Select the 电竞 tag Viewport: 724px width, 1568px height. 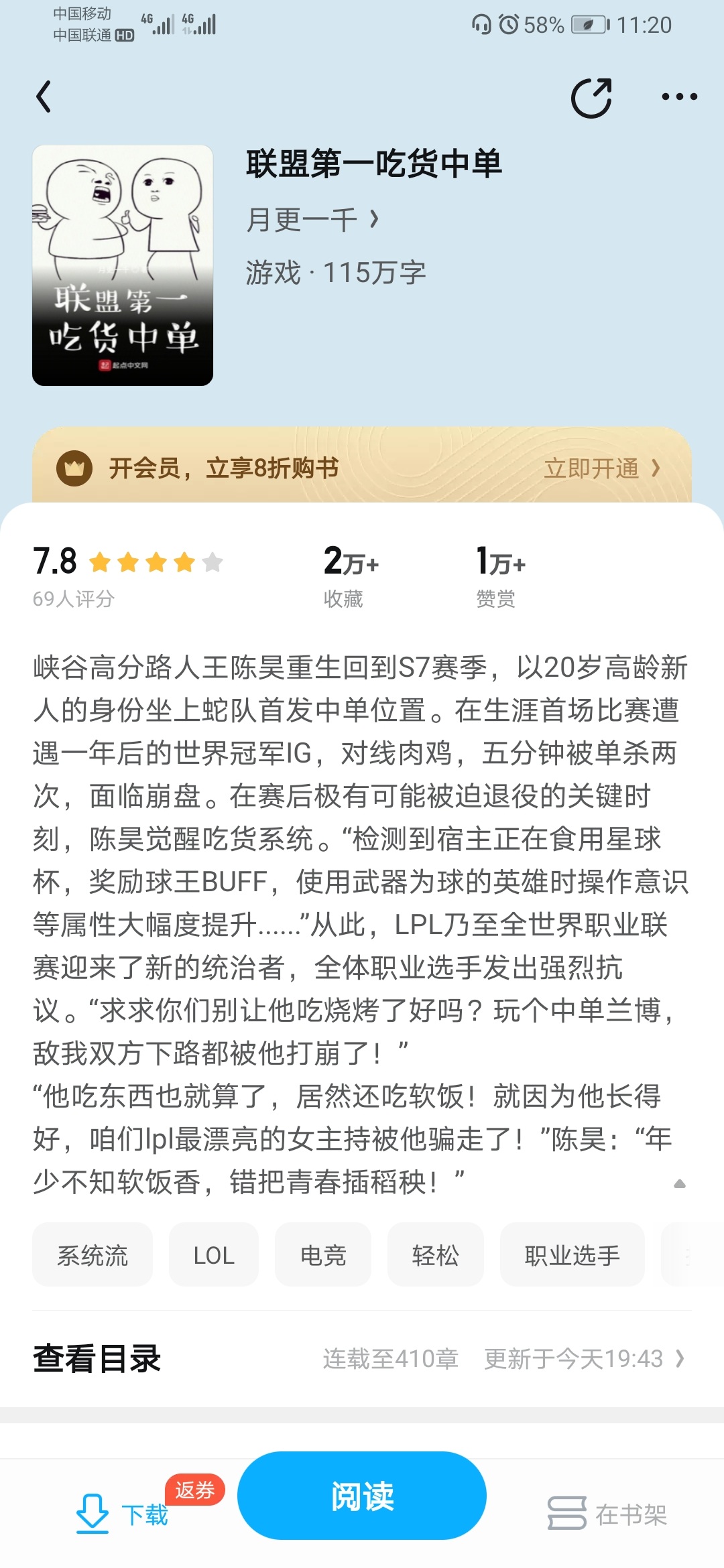pyautogui.click(x=323, y=1255)
